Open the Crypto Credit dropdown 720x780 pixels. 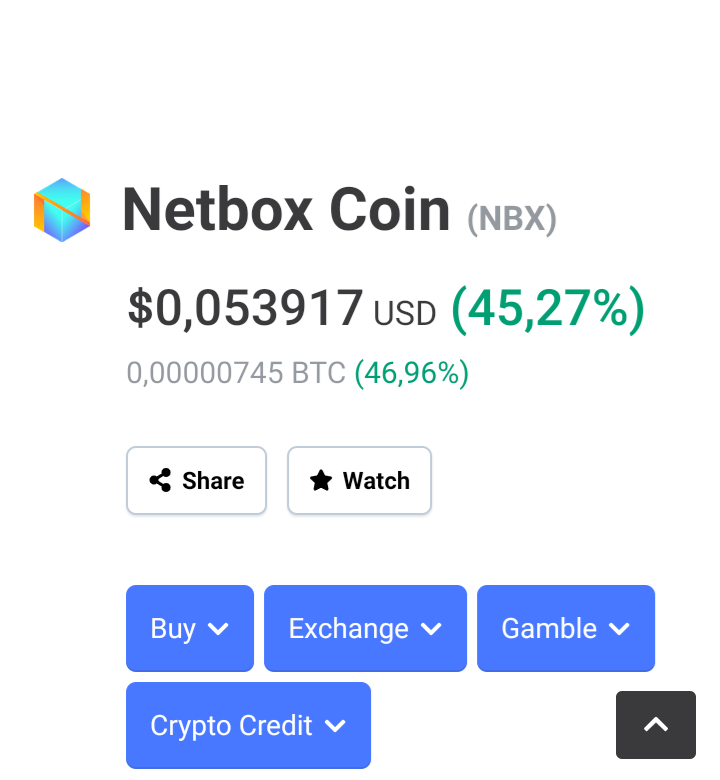click(248, 725)
